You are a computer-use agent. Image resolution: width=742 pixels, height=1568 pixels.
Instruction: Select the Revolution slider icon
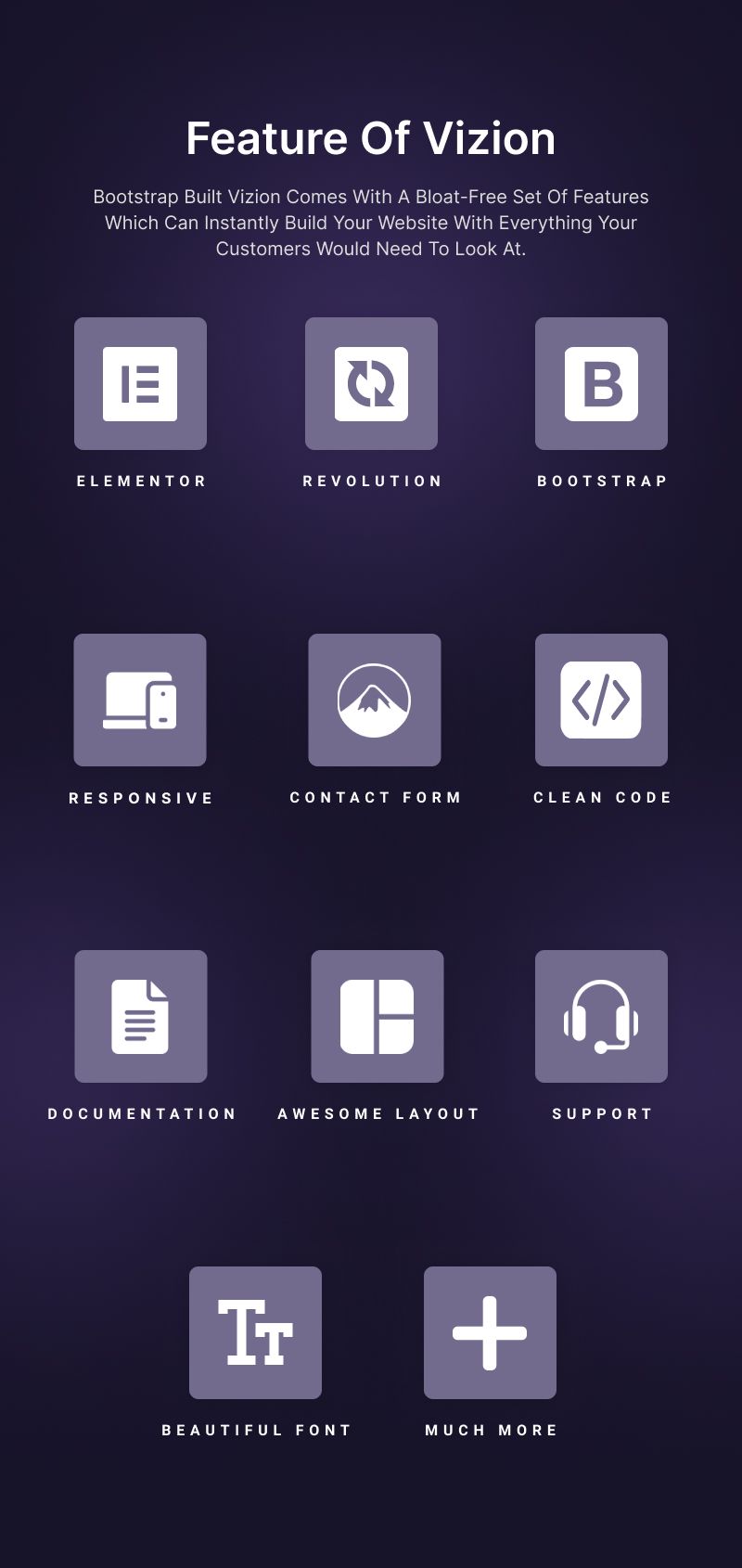point(371,383)
